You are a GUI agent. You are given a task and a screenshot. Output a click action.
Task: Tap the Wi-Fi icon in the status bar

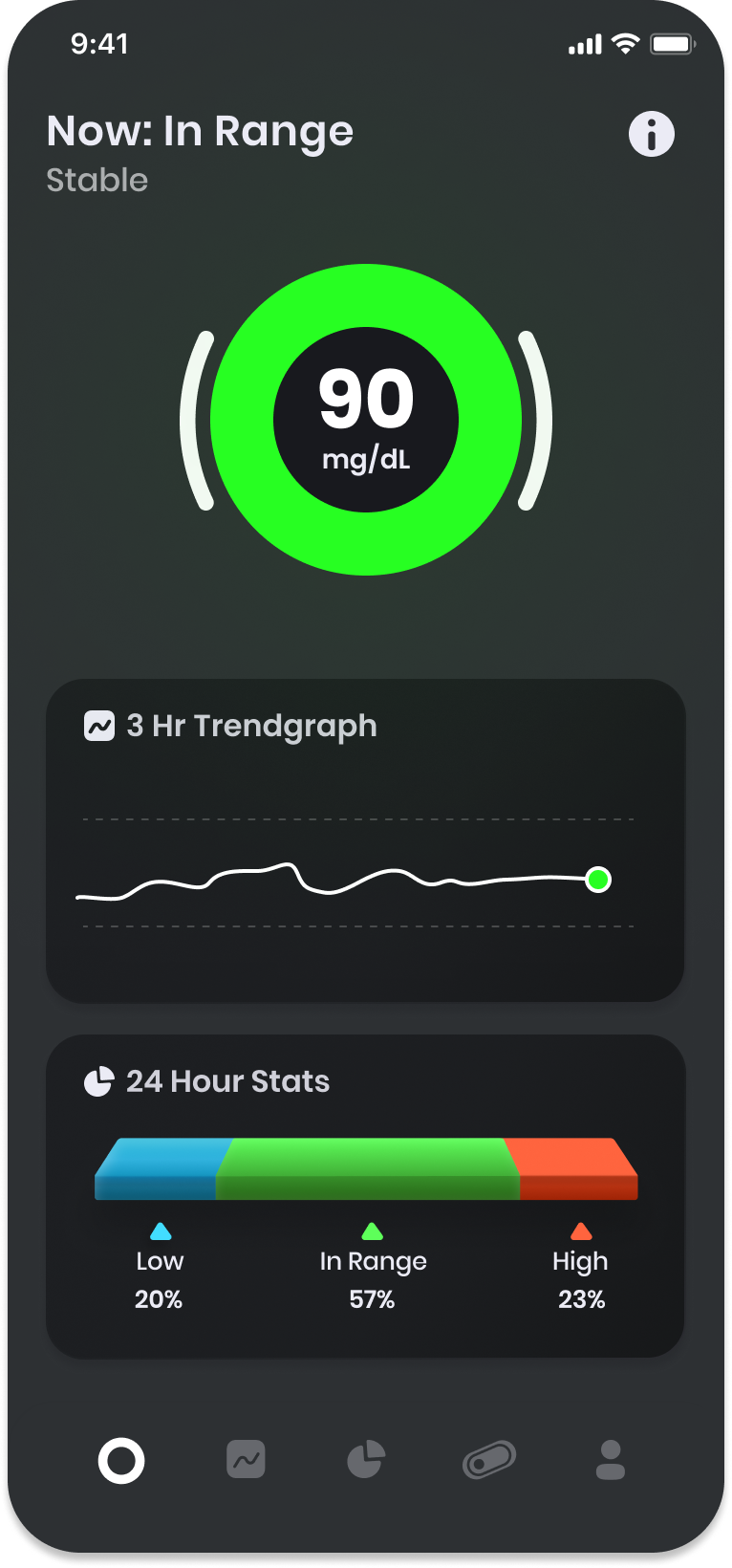point(624,44)
